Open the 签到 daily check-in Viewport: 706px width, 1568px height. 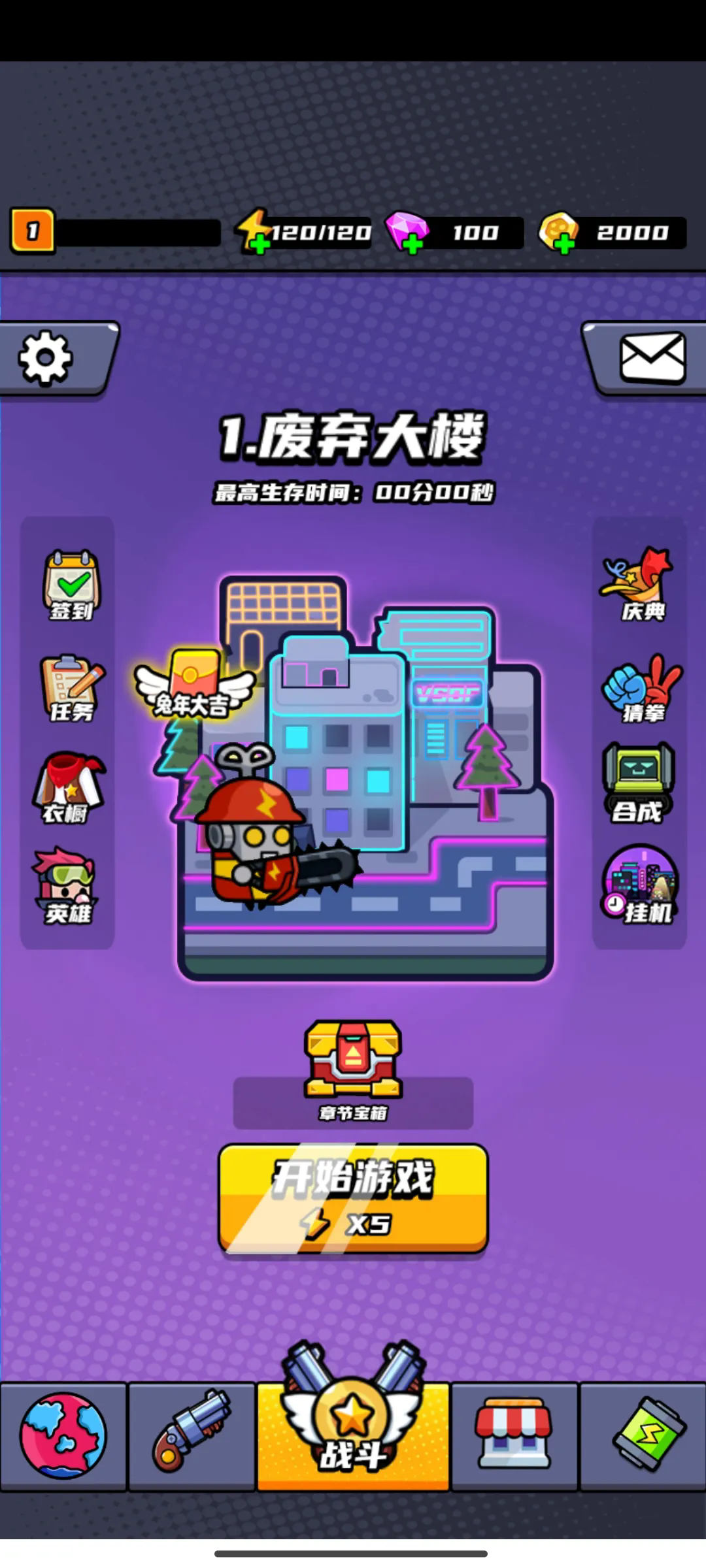click(71, 585)
